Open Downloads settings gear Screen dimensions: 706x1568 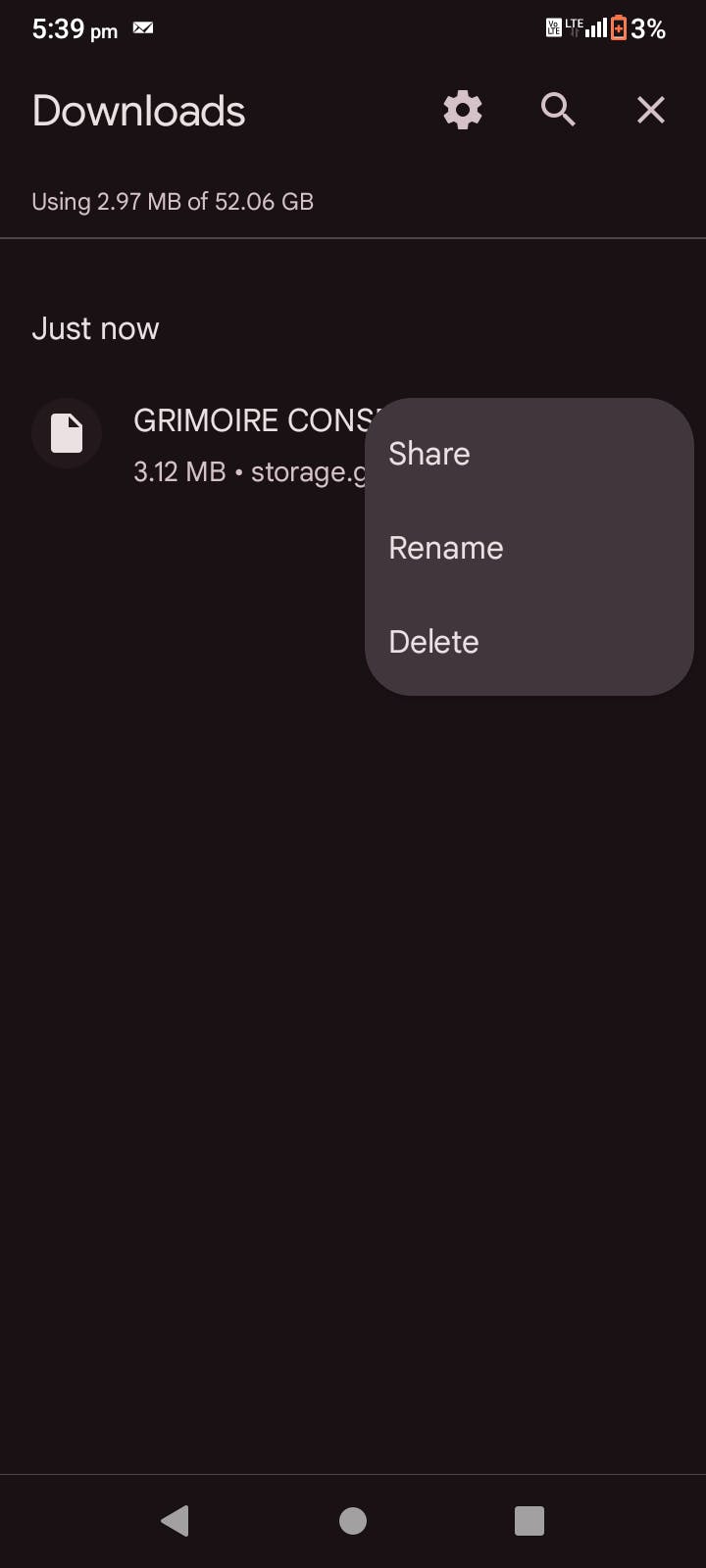click(x=463, y=110)
